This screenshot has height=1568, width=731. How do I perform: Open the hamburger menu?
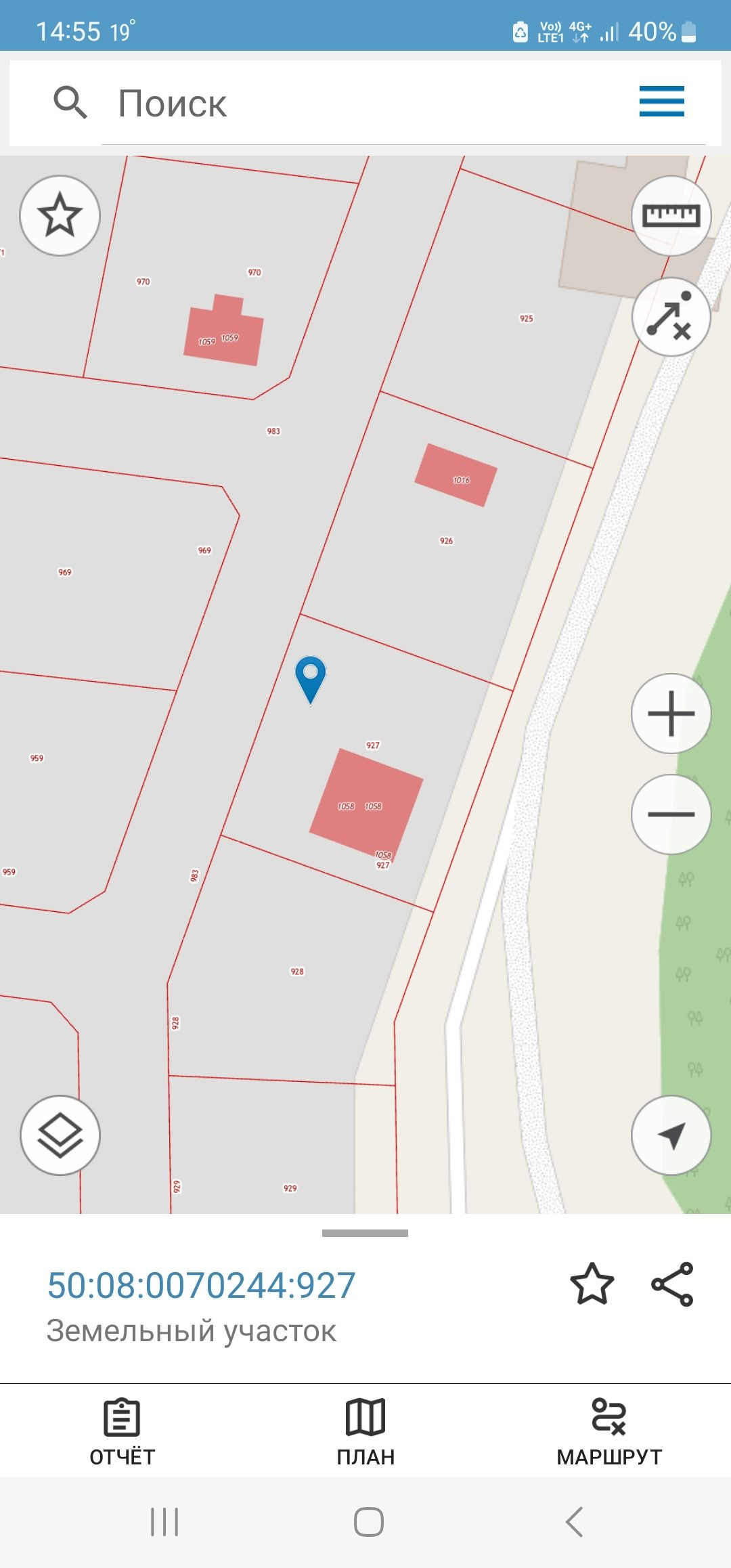661,102
